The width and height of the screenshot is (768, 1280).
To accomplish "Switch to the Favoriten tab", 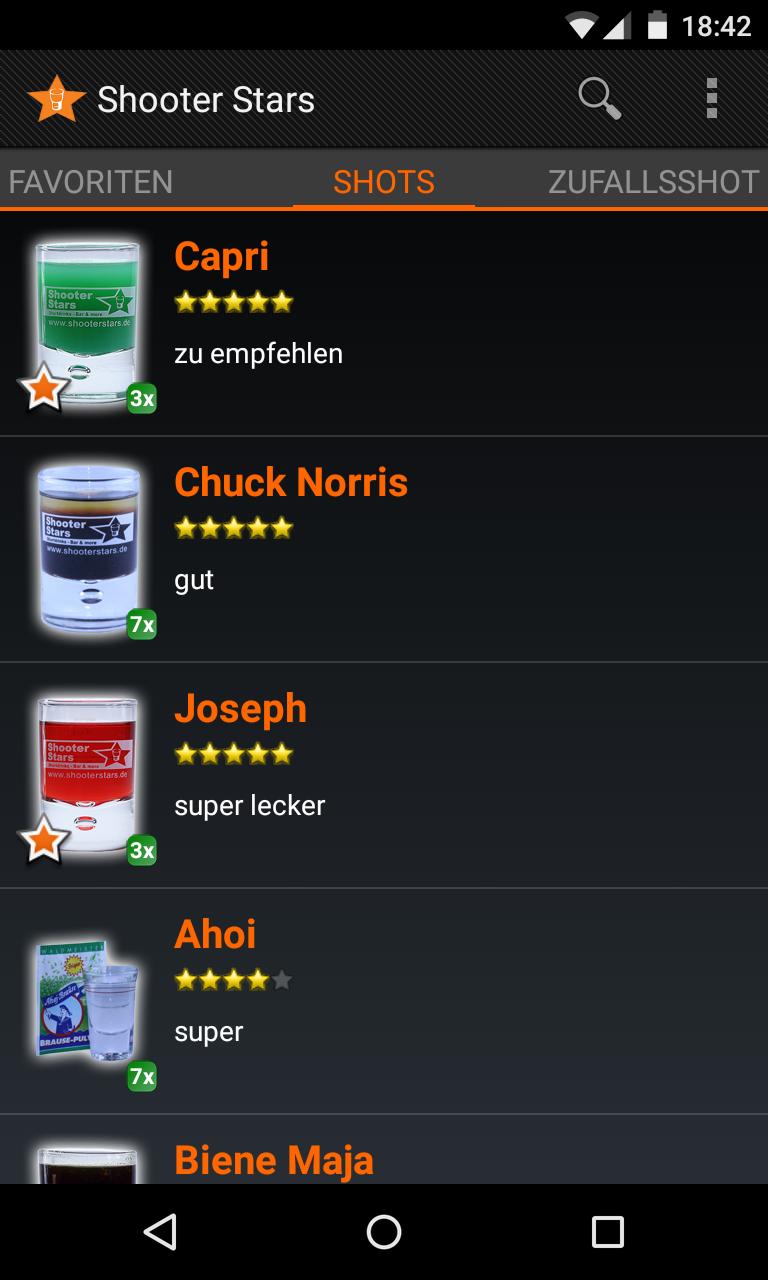I will coord(91,182).
